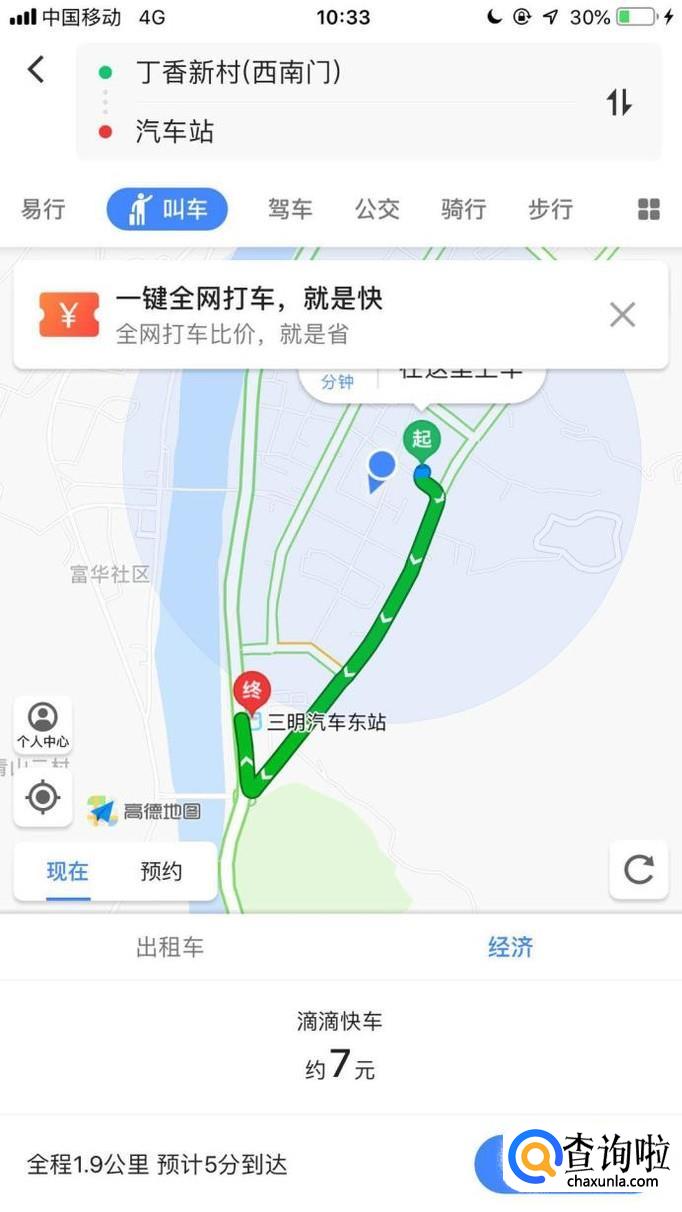Open 个人中心 profile button

(42, 726)
